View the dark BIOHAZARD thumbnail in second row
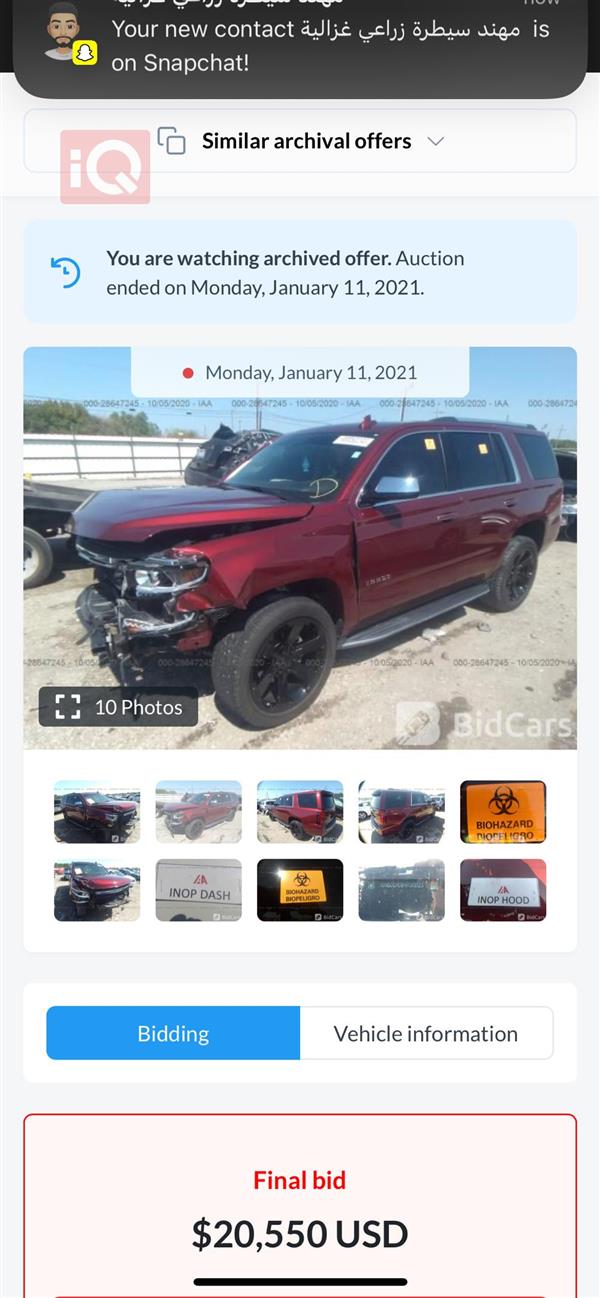Image resolution: width=600 pixels, height=1298 pixels. 300,890
